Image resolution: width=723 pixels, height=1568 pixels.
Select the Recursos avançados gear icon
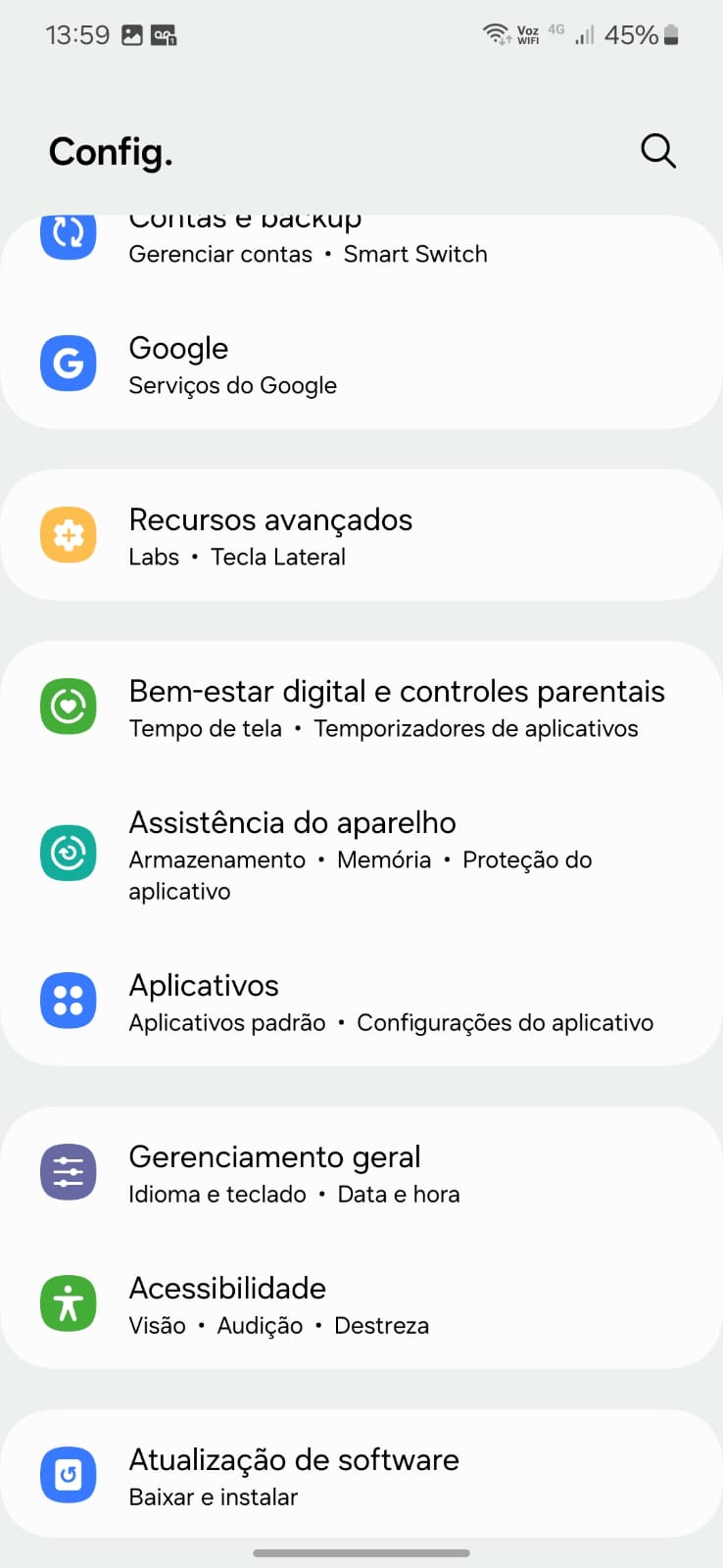pyautogui.click(x=68, y=535)
